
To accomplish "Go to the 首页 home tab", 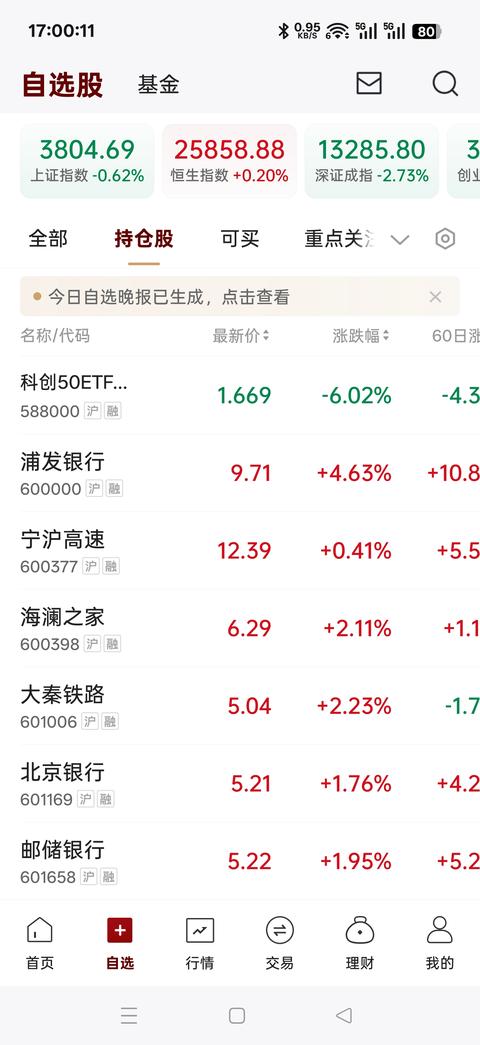I will tap(40, 943).
